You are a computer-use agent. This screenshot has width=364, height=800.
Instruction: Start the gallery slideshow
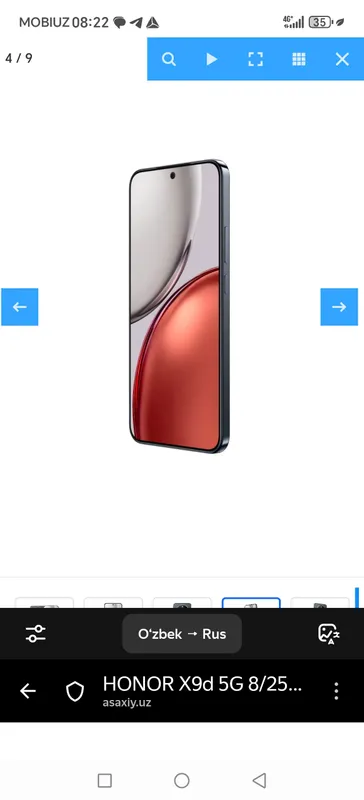coord(212,59)
